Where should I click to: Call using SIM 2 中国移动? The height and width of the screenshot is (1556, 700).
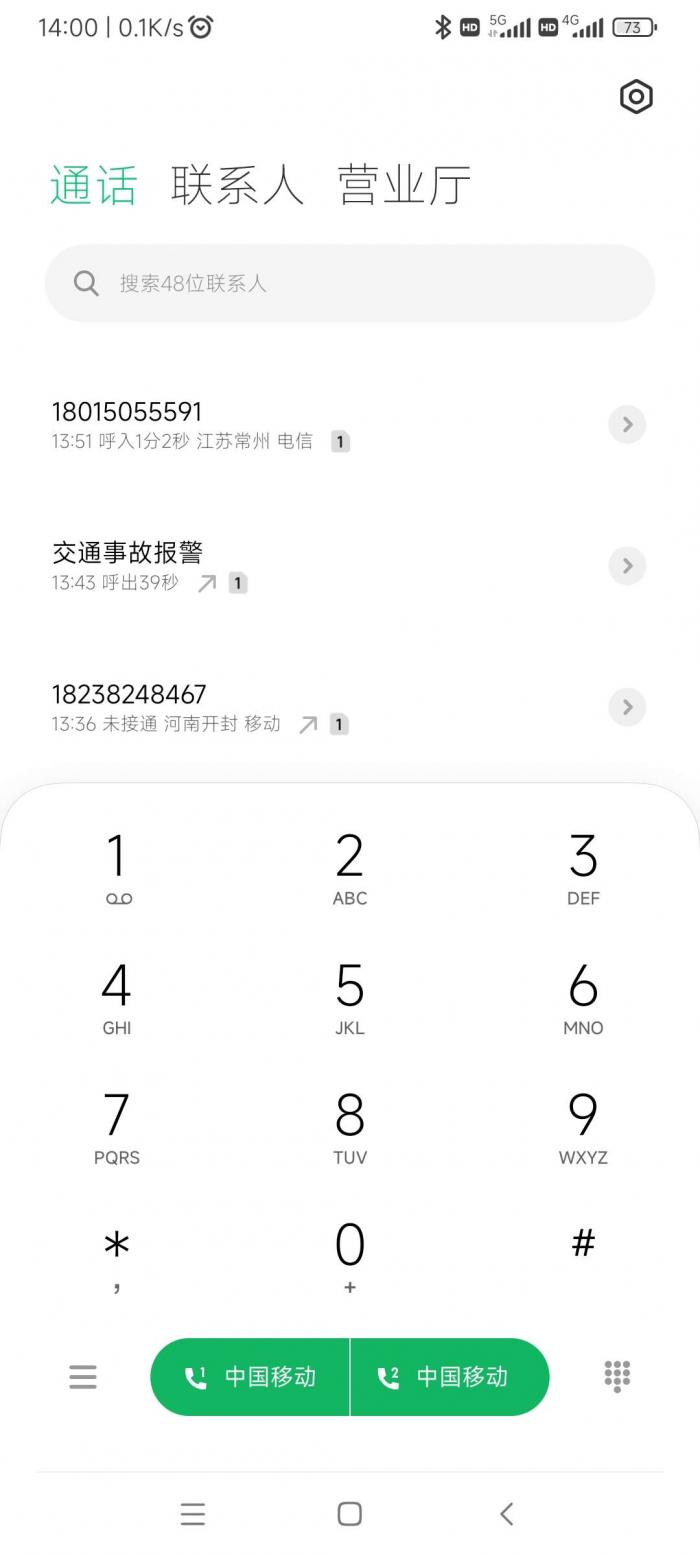pos(450,1377)
